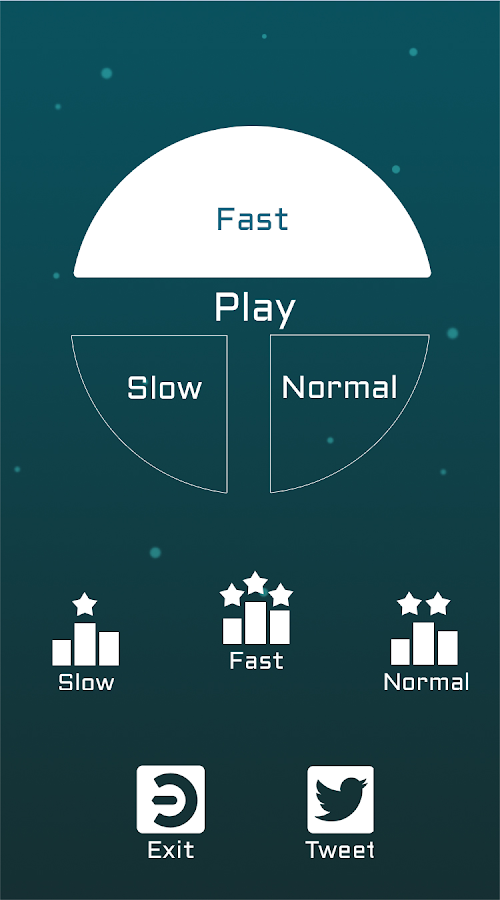The image size is (500, 900).
Task: Open the Slow leaderboard
Action: click(86, 642)
